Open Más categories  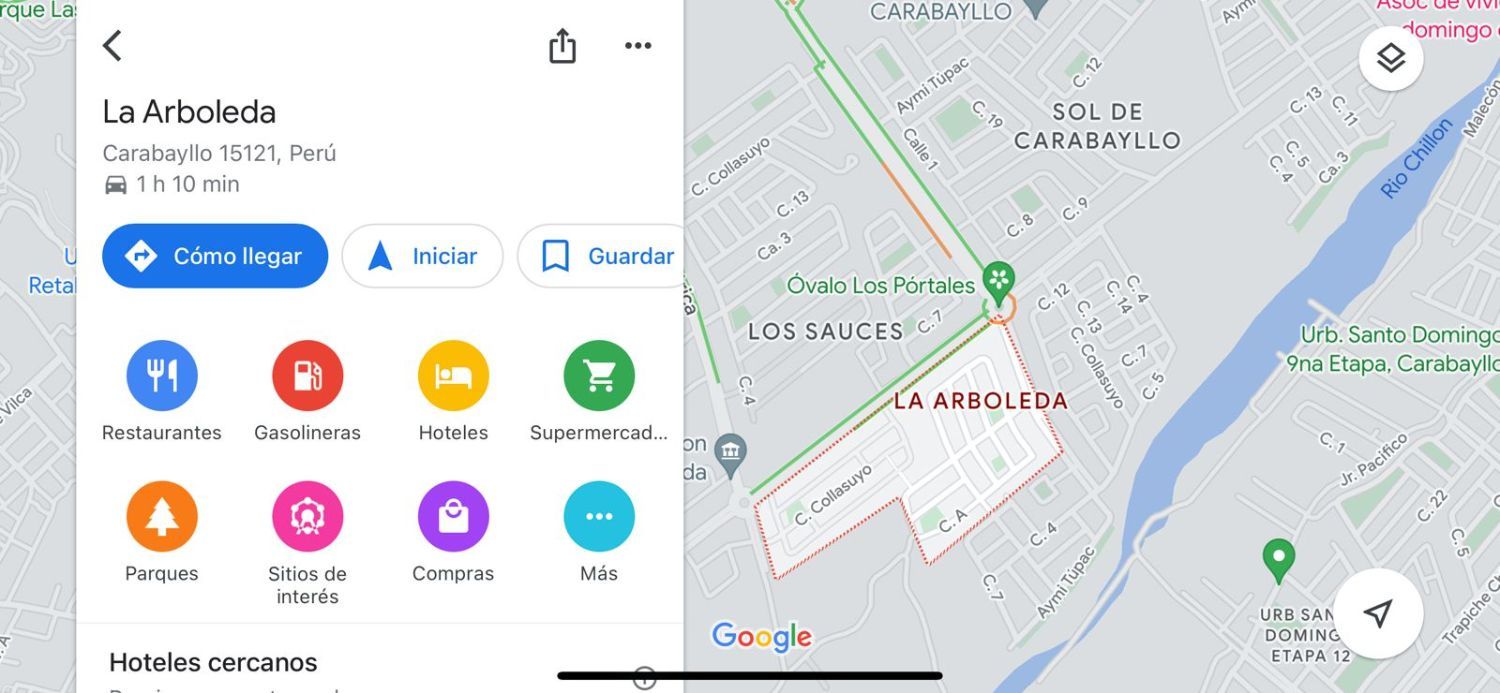point(598,532)
